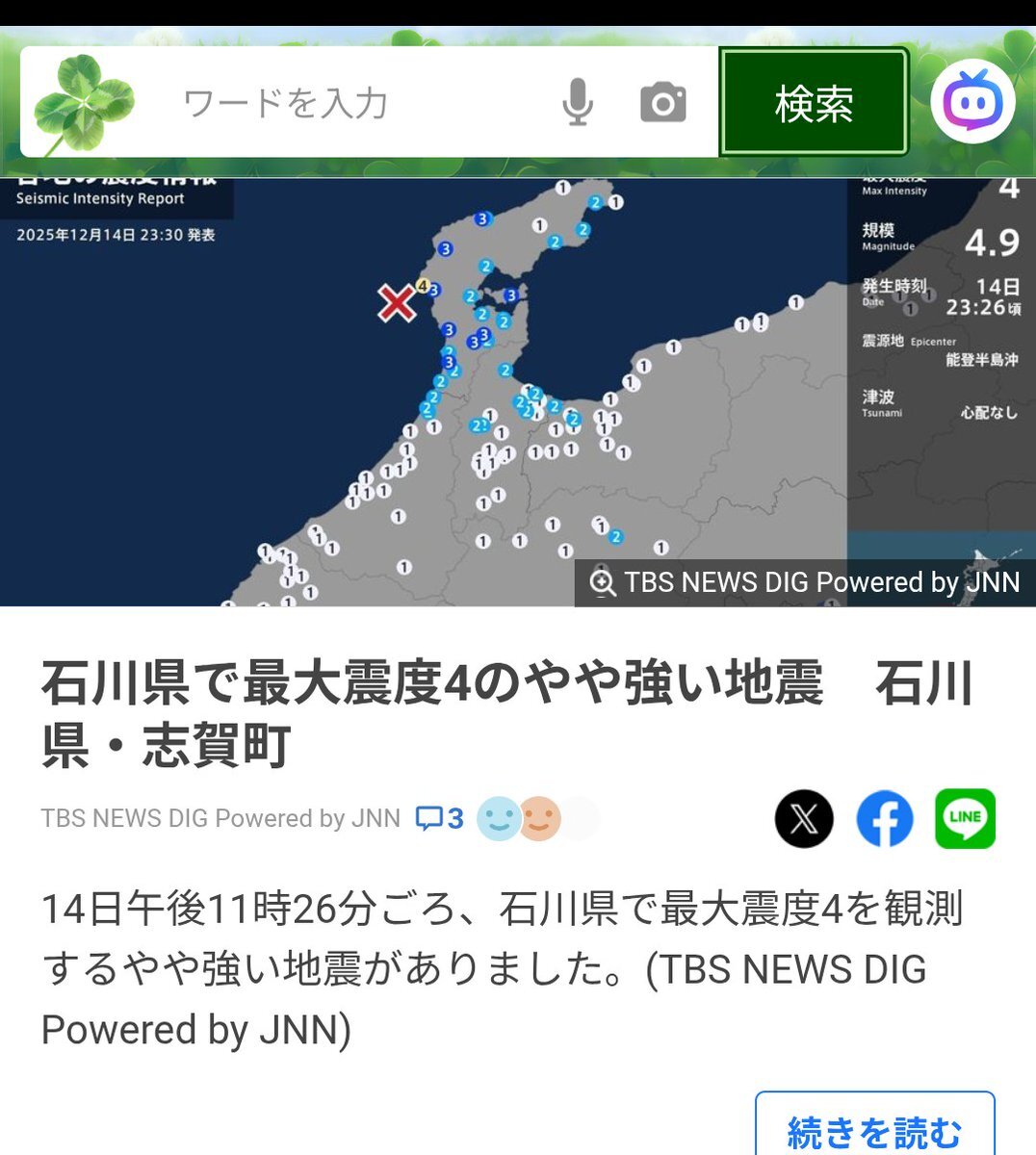The width and height of the screenshot is (1036, 1155).
Task: Enlarge the seismic intensity map image
Action: point(603,582)
